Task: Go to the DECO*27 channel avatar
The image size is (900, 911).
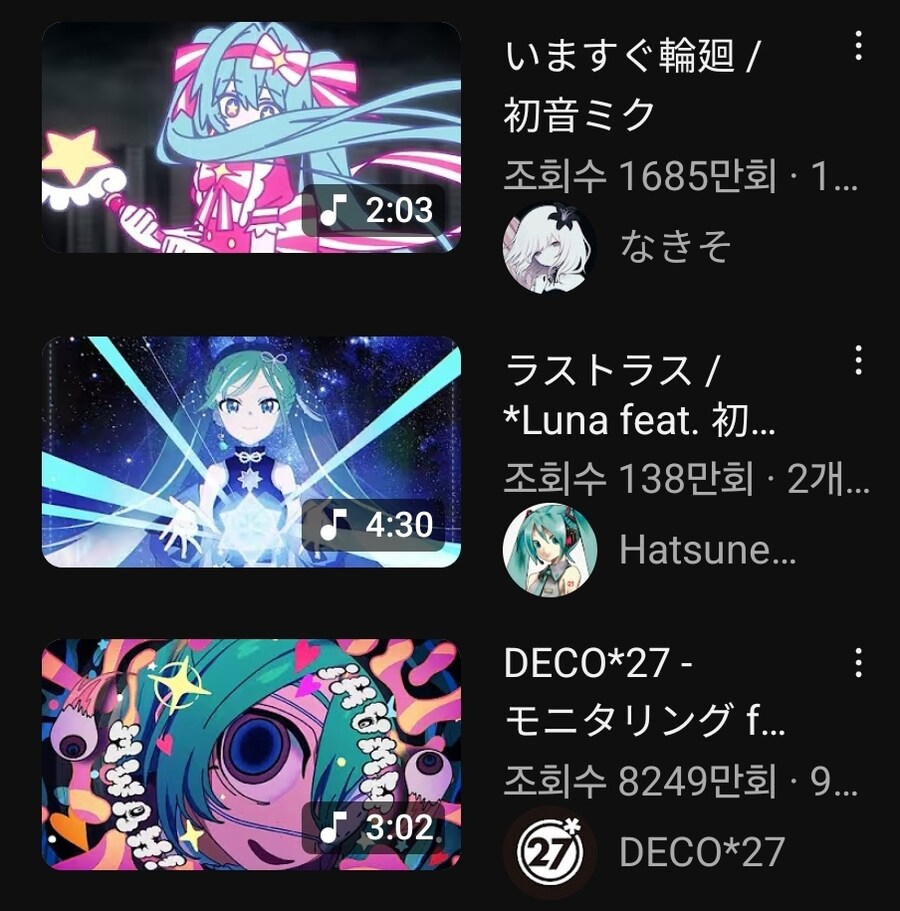Action: pos(549,852)
